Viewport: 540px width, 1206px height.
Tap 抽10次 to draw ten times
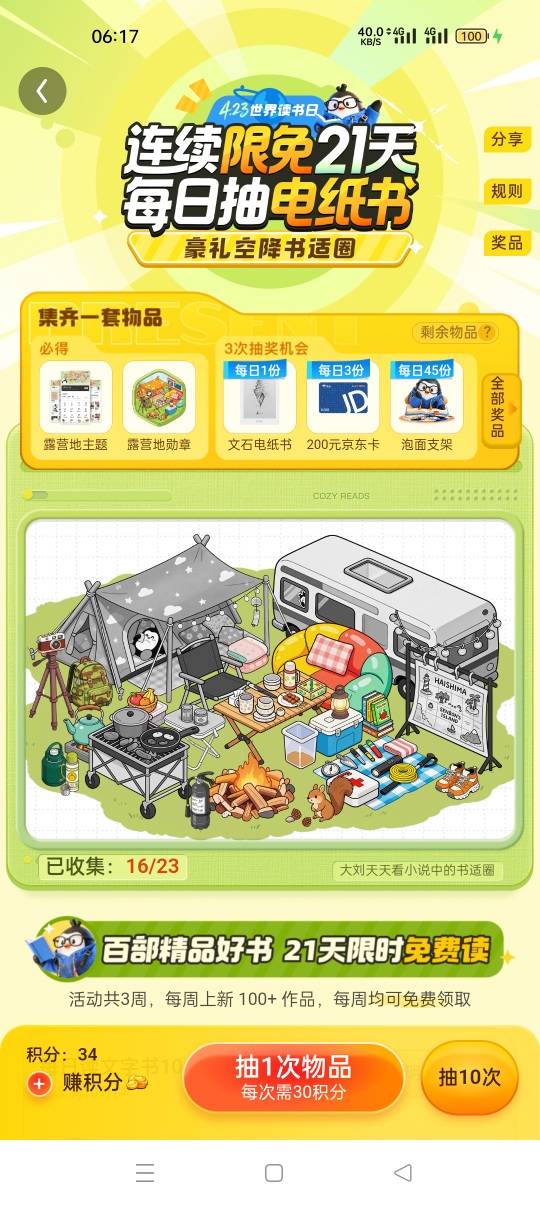point(470,1078)
